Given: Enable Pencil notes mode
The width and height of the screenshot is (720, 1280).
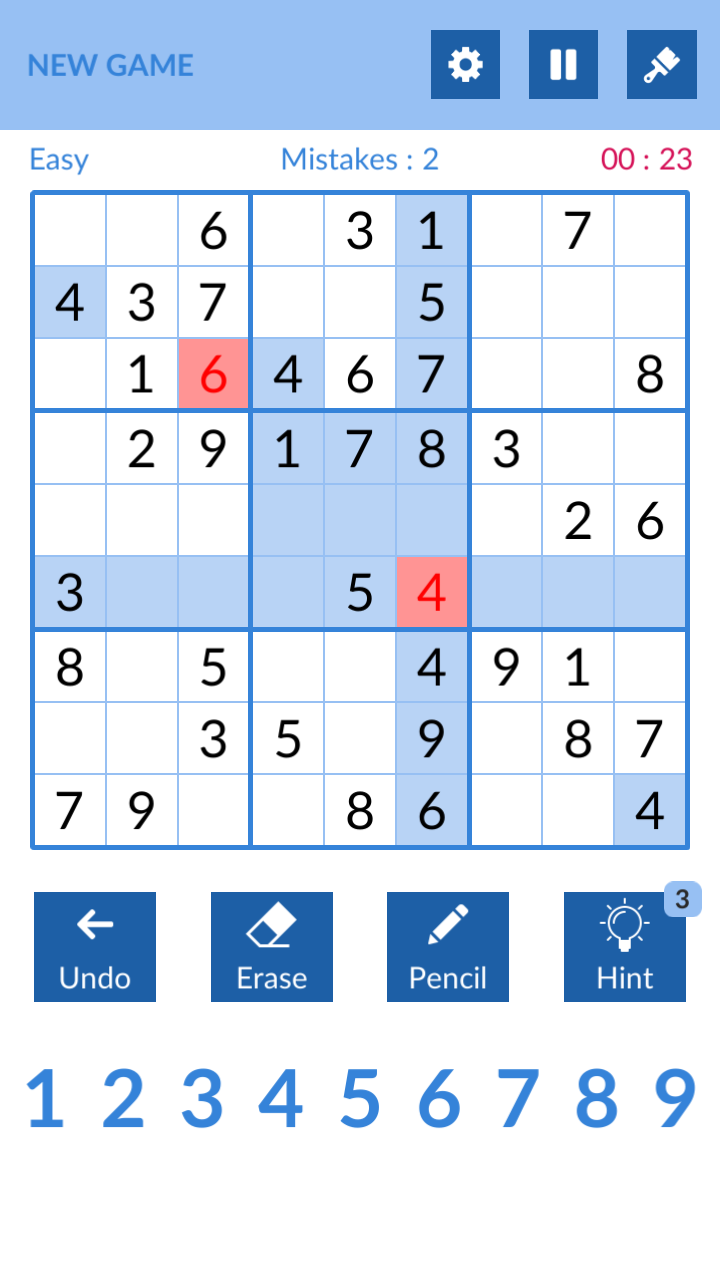Looking at the screenshot, I should click(448, 947).
